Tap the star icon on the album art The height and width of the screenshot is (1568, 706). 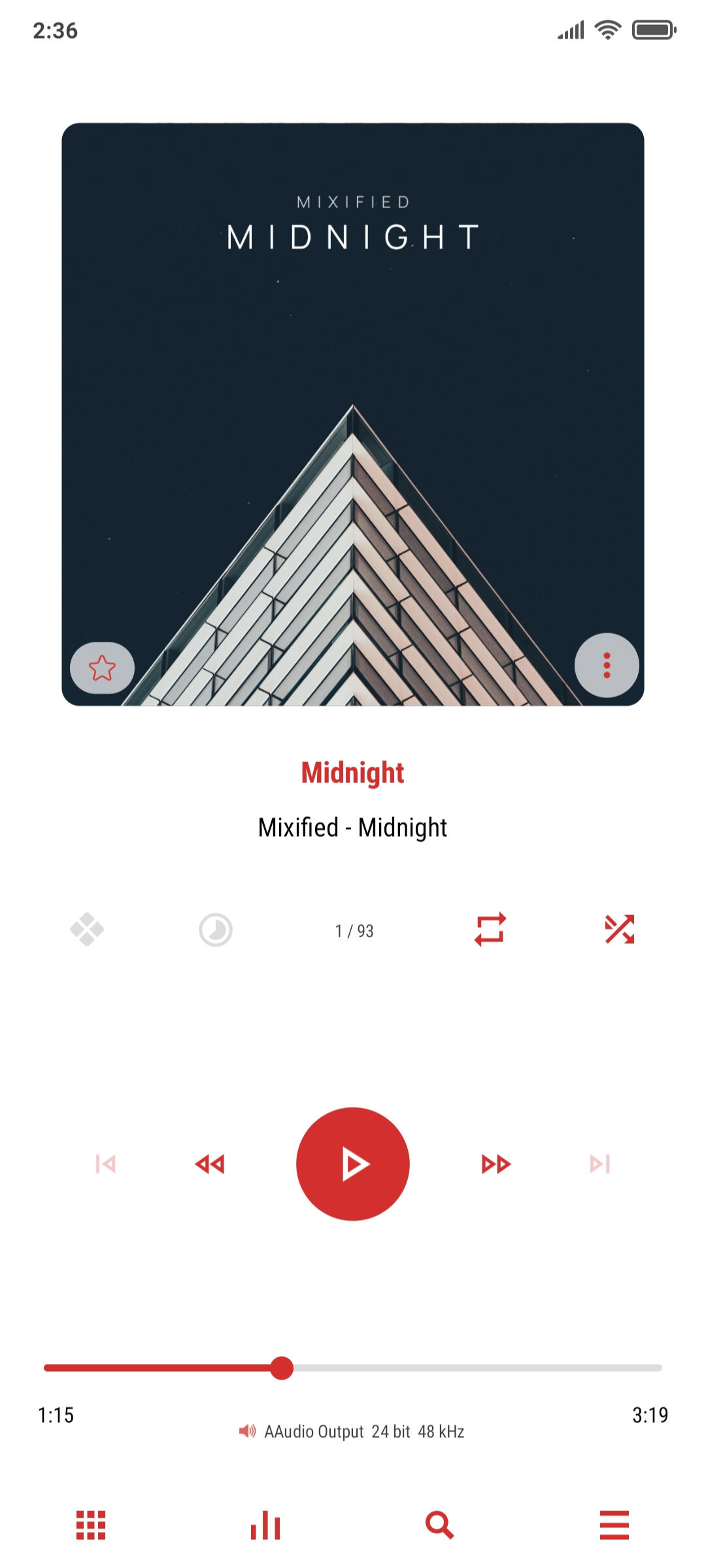click(102, 668)
